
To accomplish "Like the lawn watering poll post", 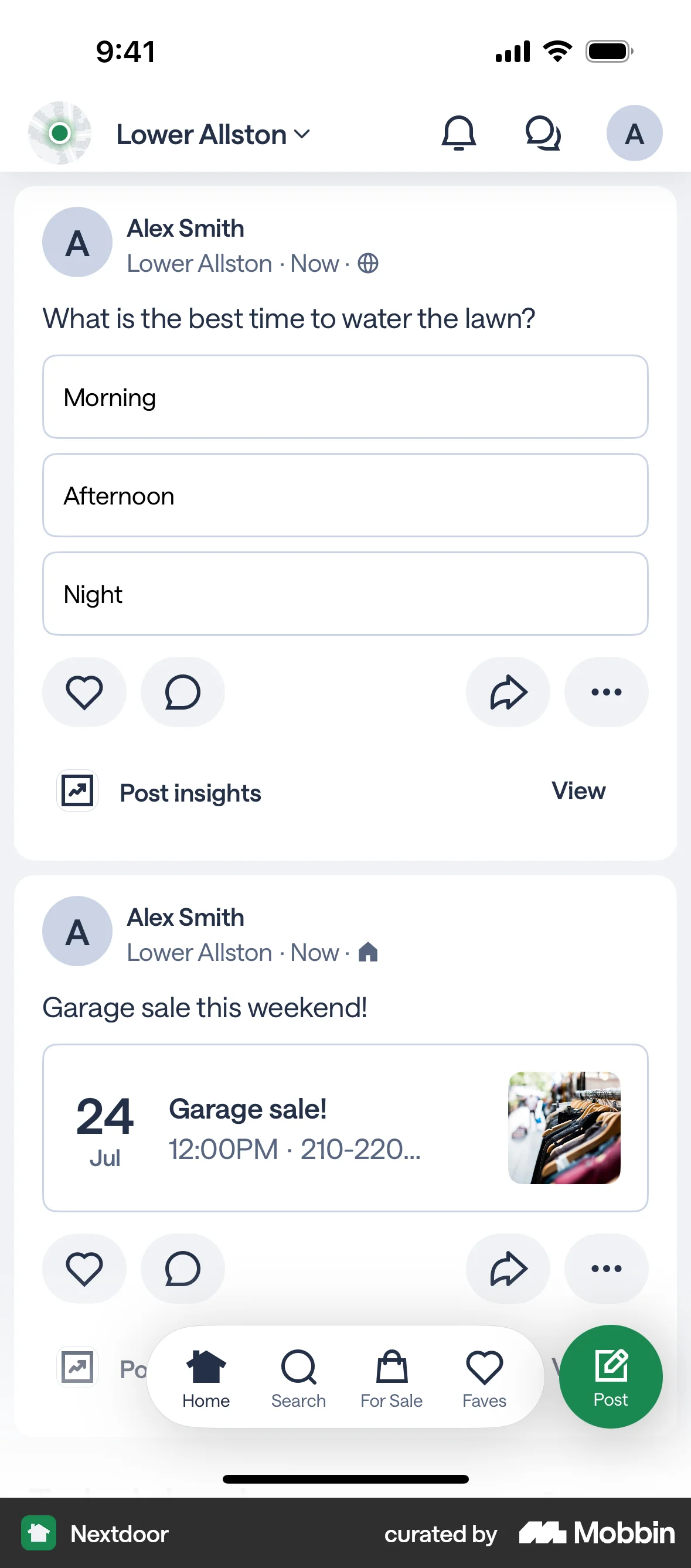I will (84, 691).
